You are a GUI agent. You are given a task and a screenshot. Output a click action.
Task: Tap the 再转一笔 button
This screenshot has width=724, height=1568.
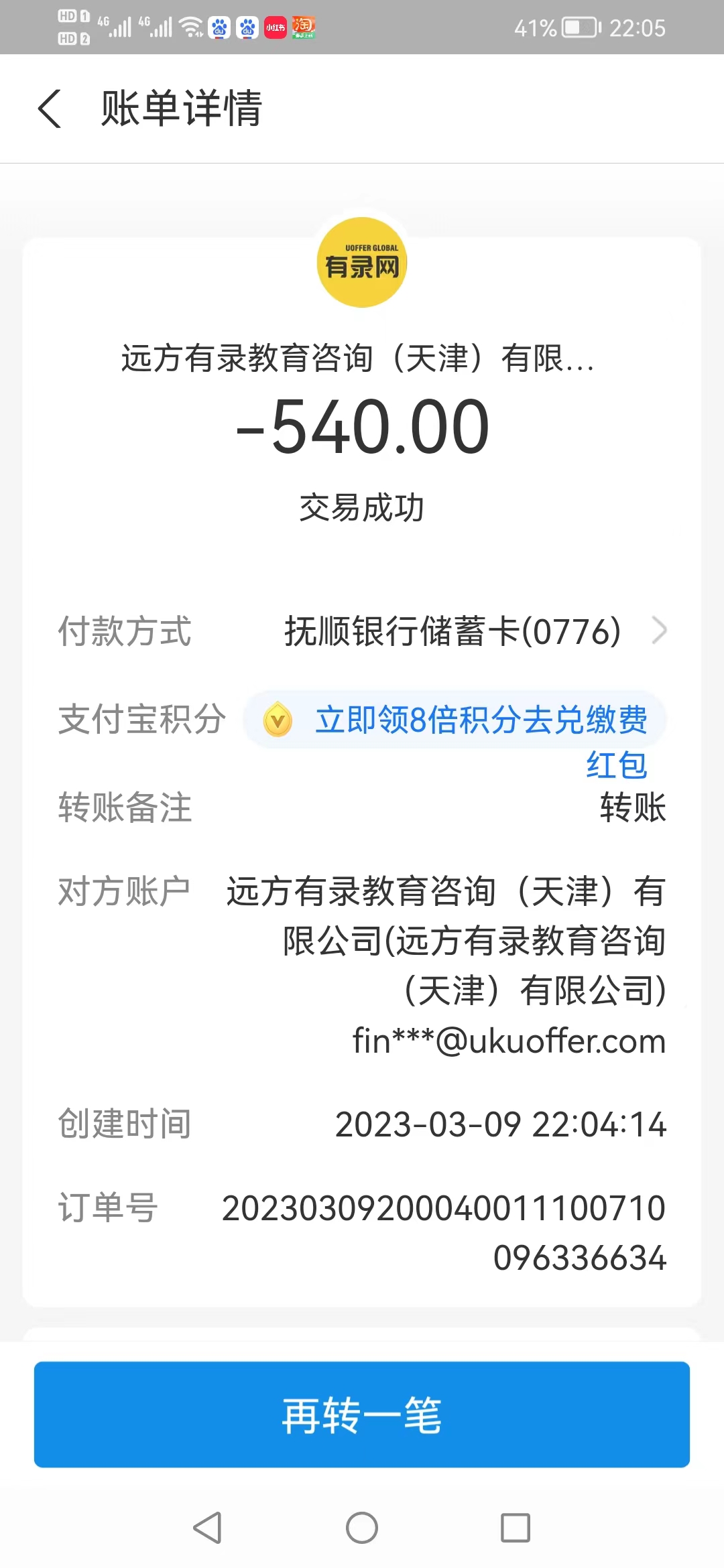click(x=362, y=1415)
